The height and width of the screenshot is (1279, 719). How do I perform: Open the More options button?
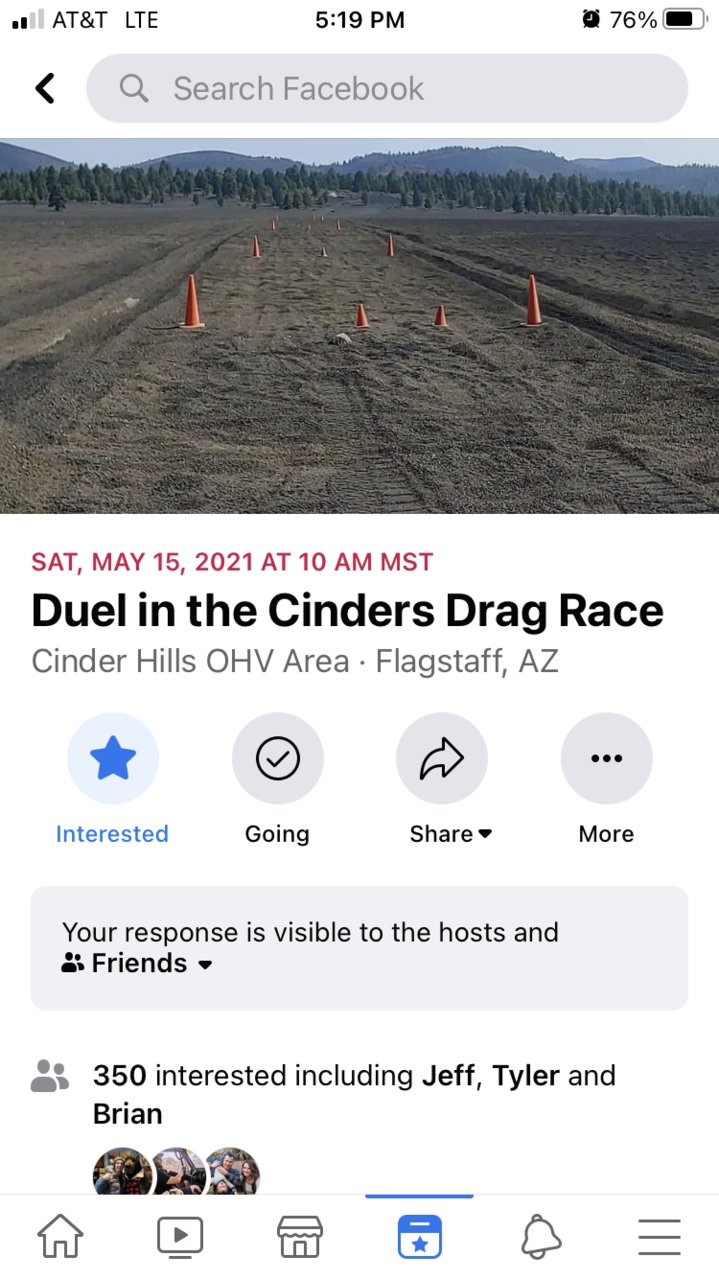pos(606,759)
